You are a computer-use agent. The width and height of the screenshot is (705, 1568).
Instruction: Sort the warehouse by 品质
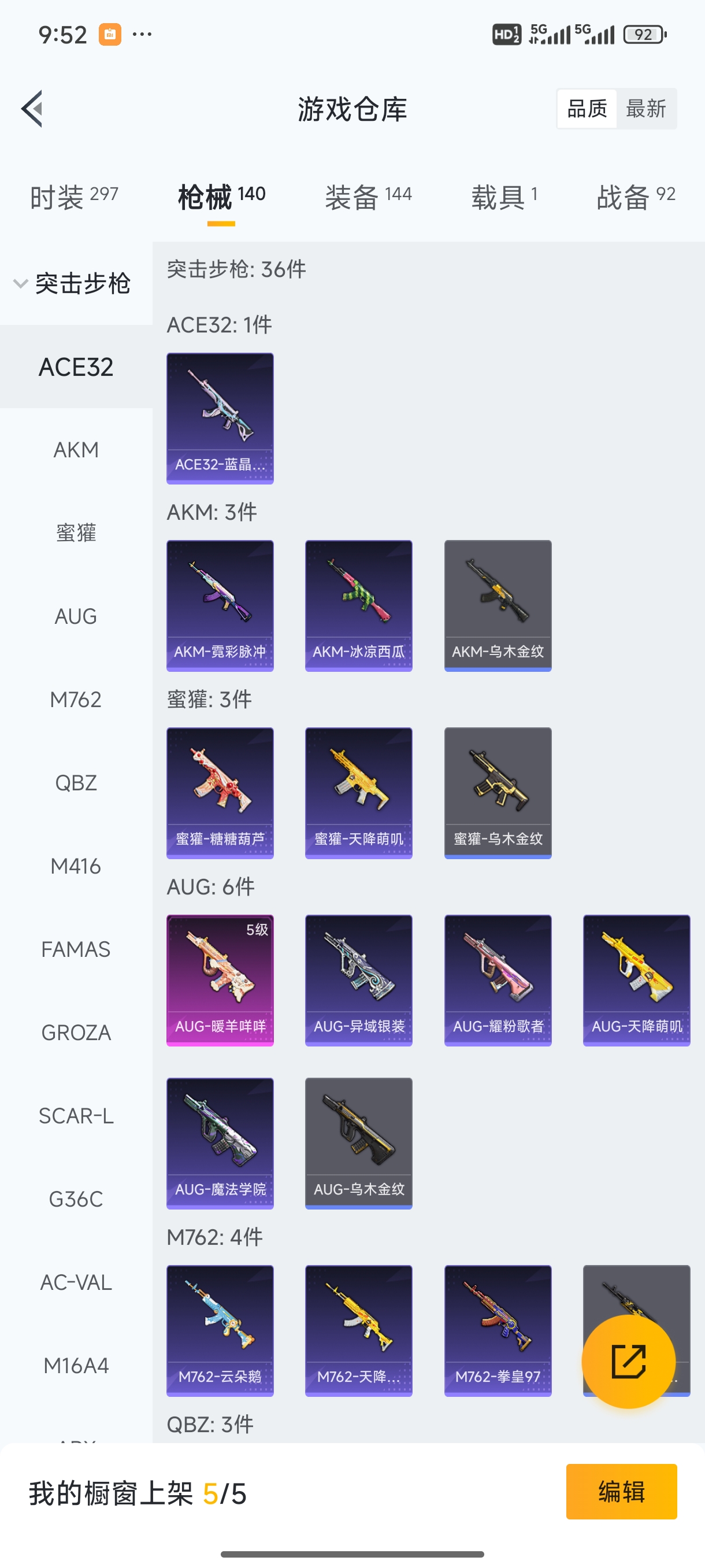click(587, 109)
